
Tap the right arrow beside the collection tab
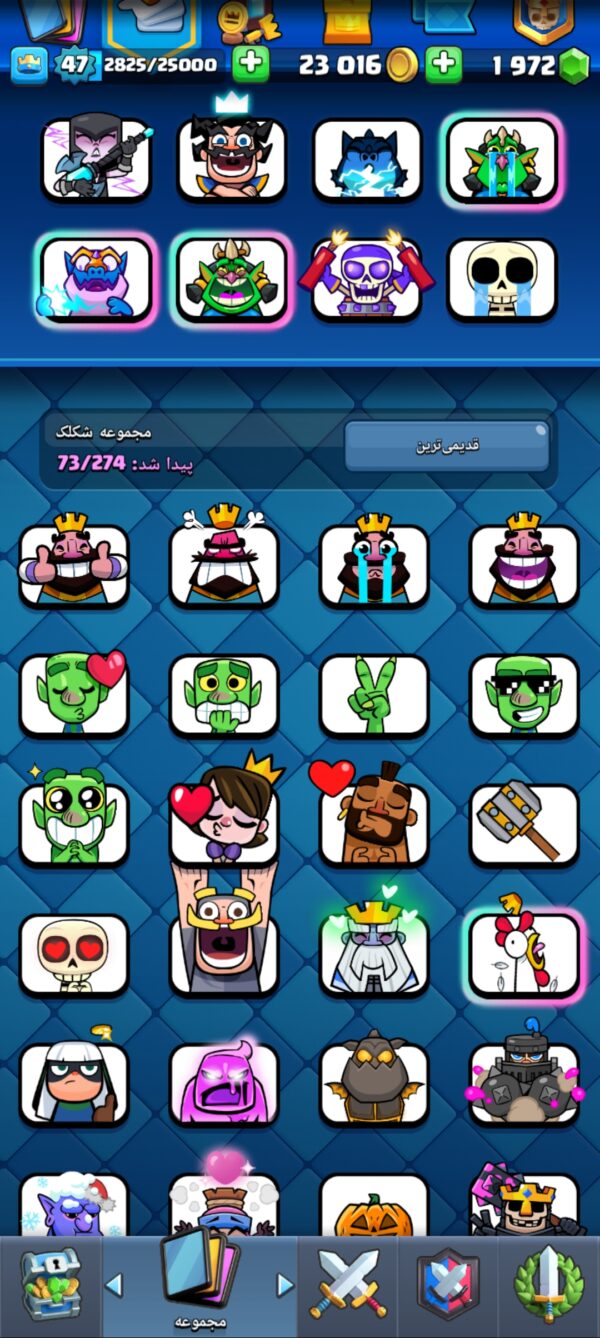point(285,1285)
